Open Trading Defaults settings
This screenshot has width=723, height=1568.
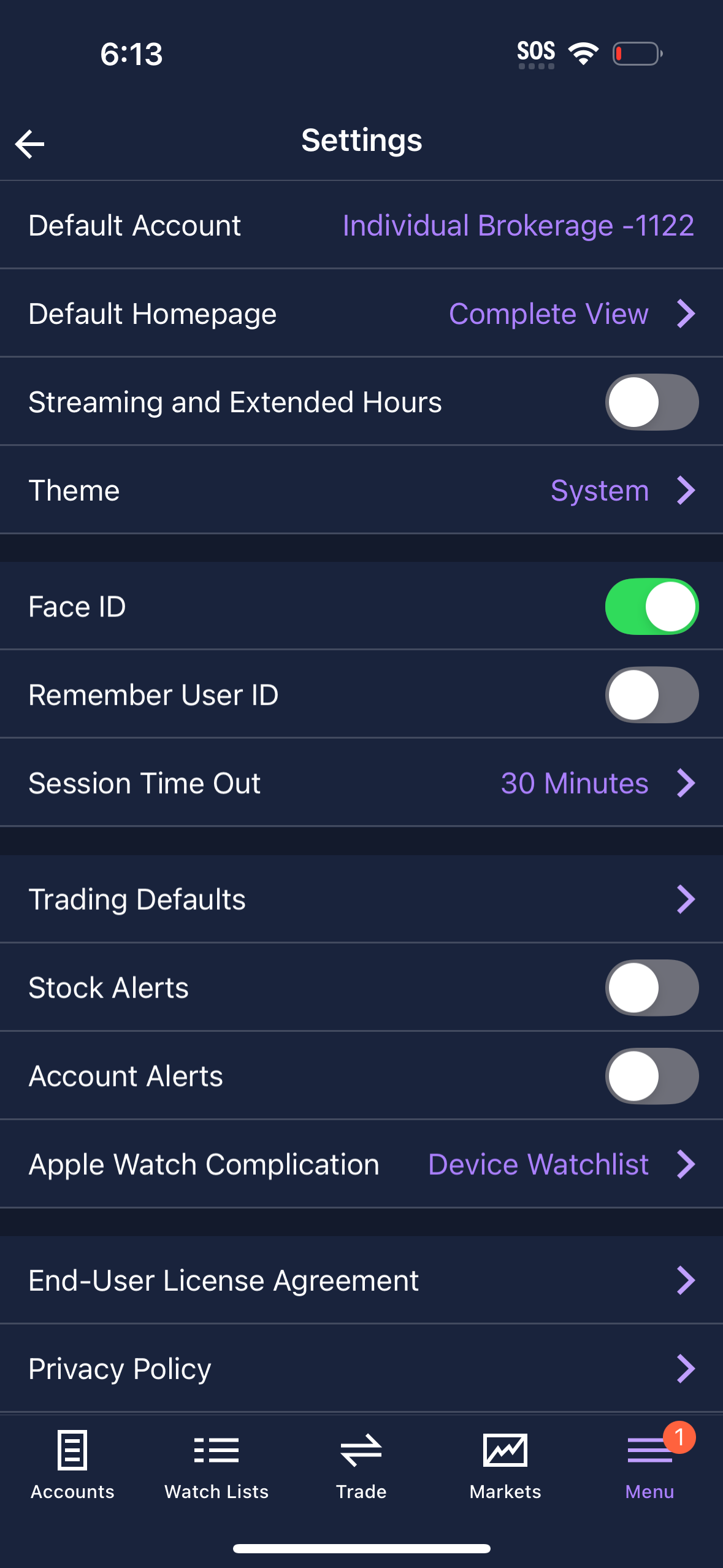[x=361, y=899]
